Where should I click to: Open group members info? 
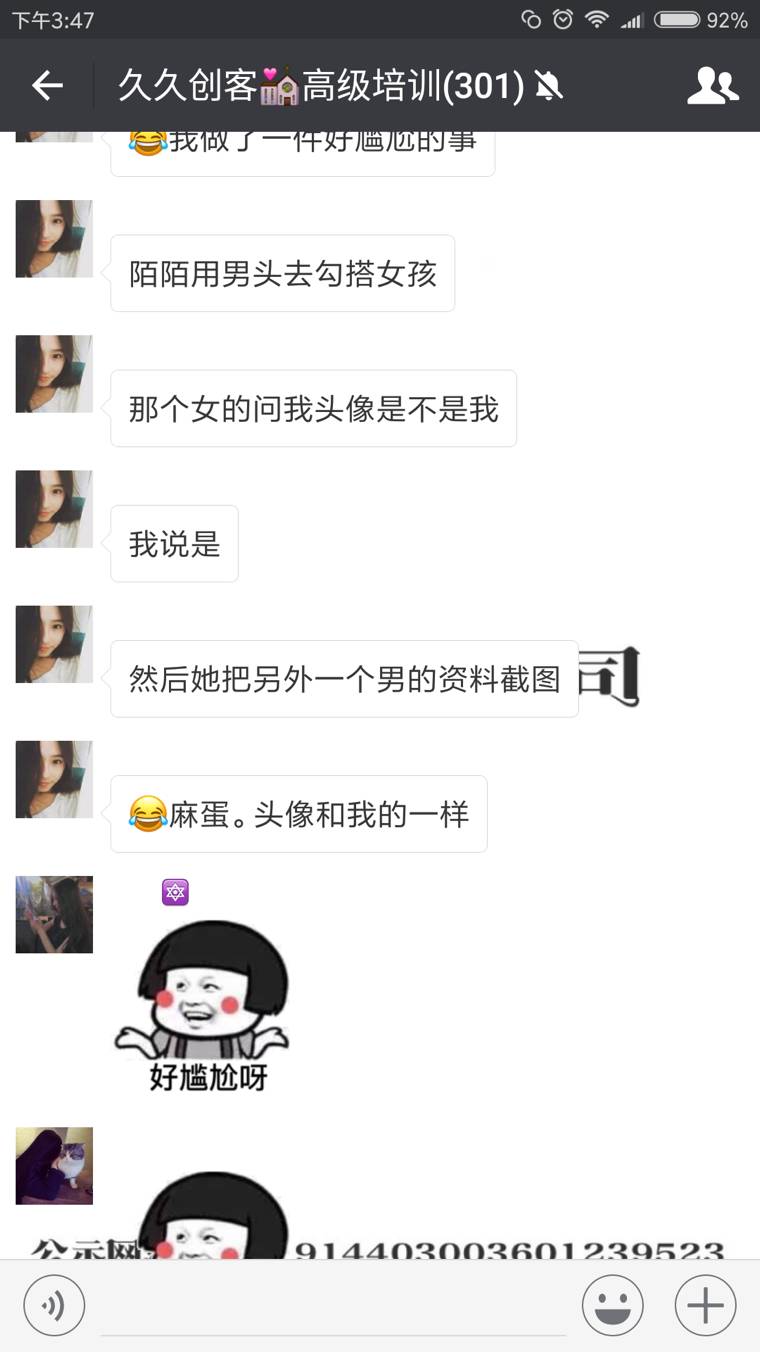pos(712,86)
